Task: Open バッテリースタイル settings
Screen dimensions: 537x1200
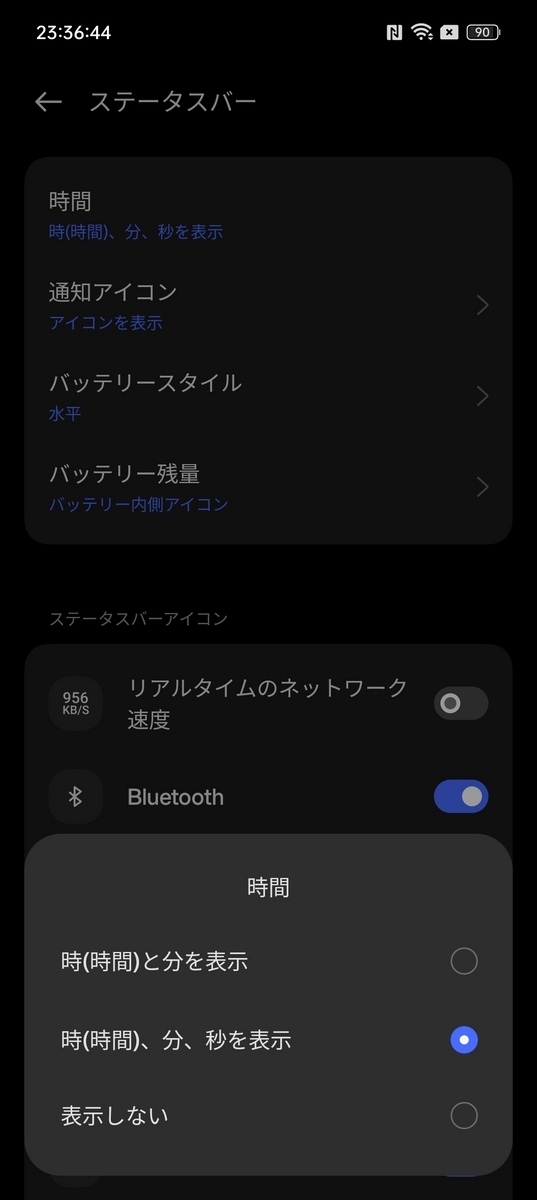Action: 268,396
